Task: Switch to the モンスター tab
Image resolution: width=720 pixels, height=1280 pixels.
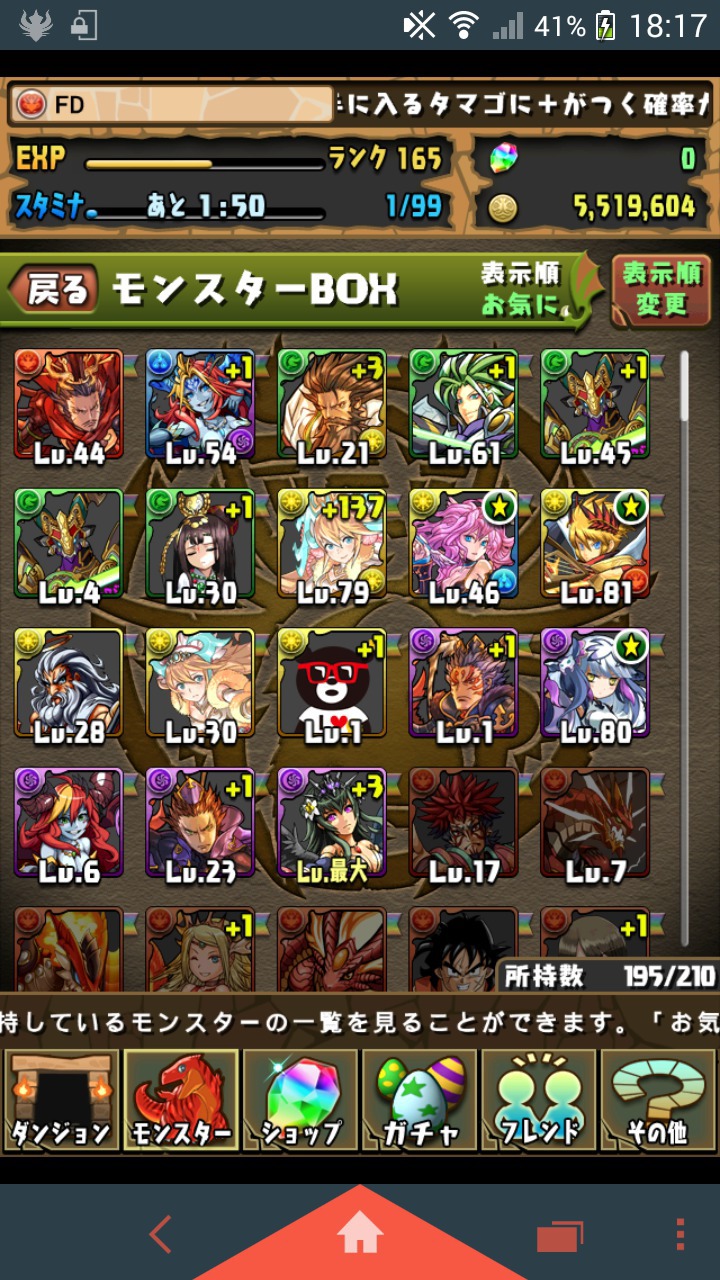Action: 181,1100
